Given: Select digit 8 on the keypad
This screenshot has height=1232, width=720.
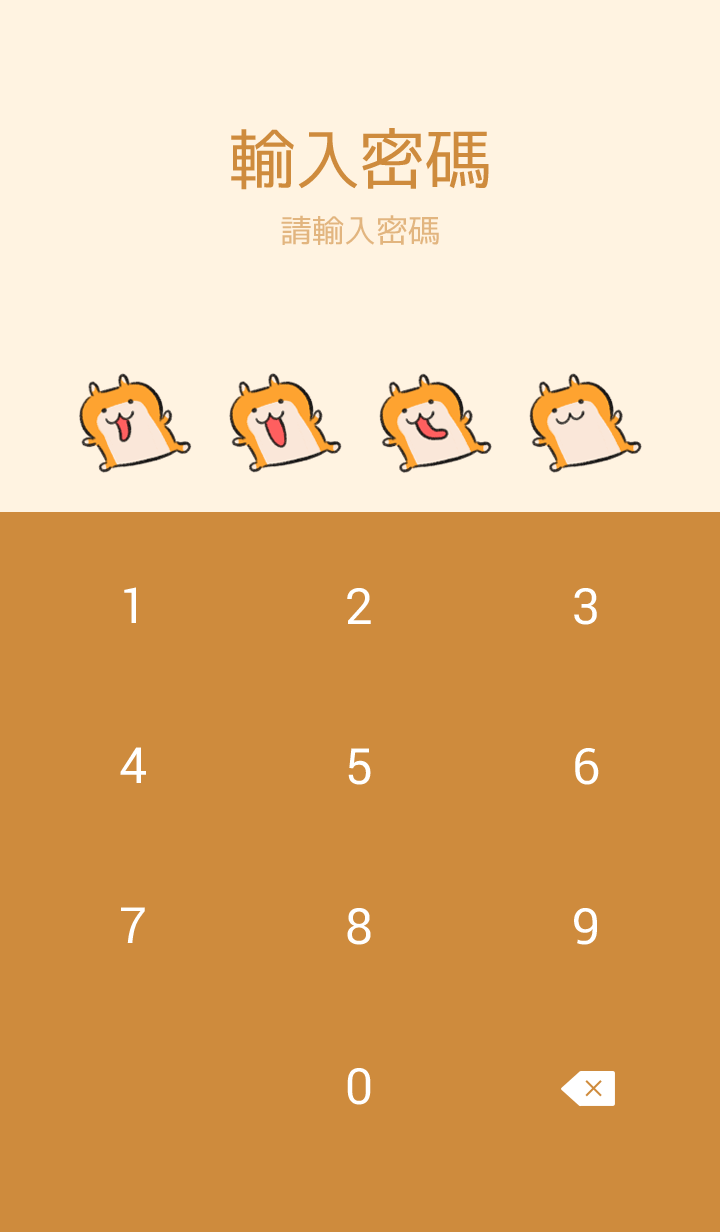Looking at the screenshot, I should [x=359, y=927].
